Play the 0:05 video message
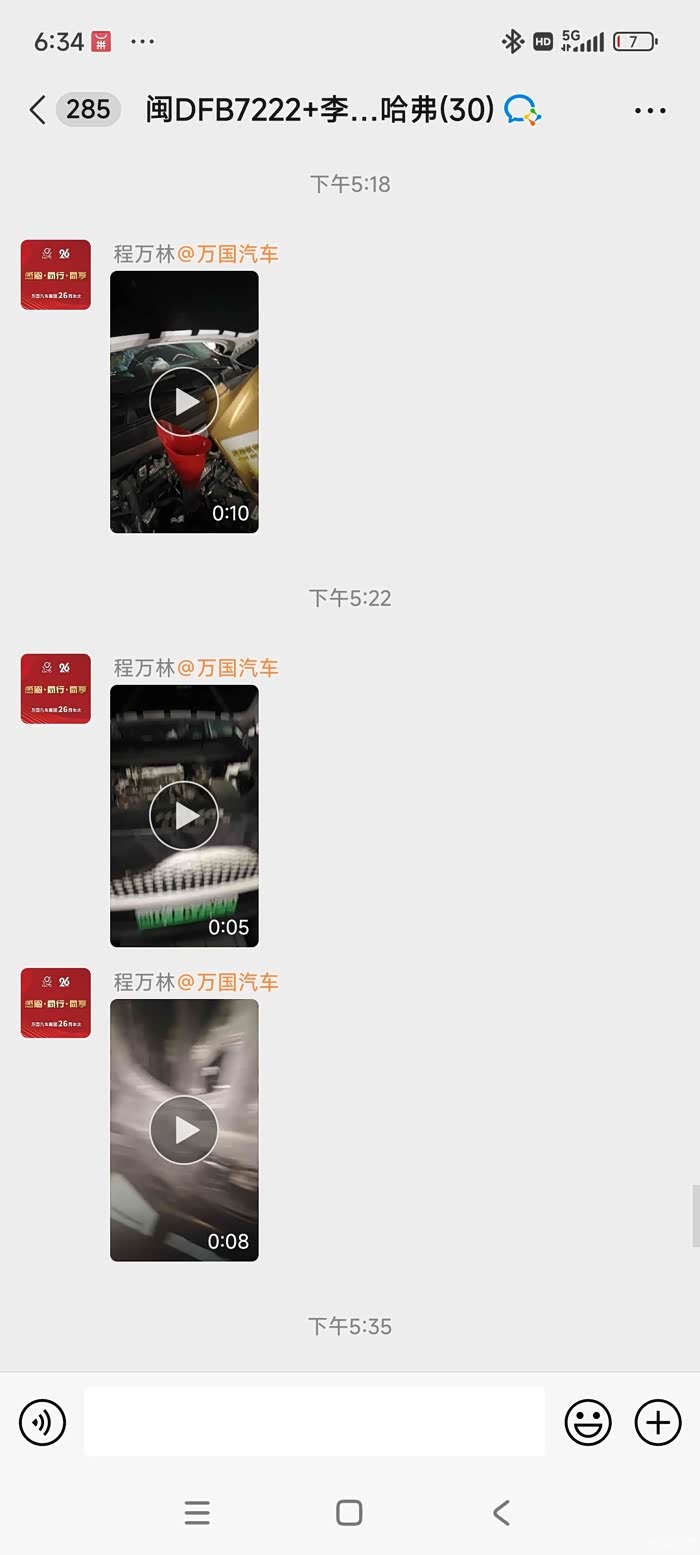 click(x=184, y=816)
